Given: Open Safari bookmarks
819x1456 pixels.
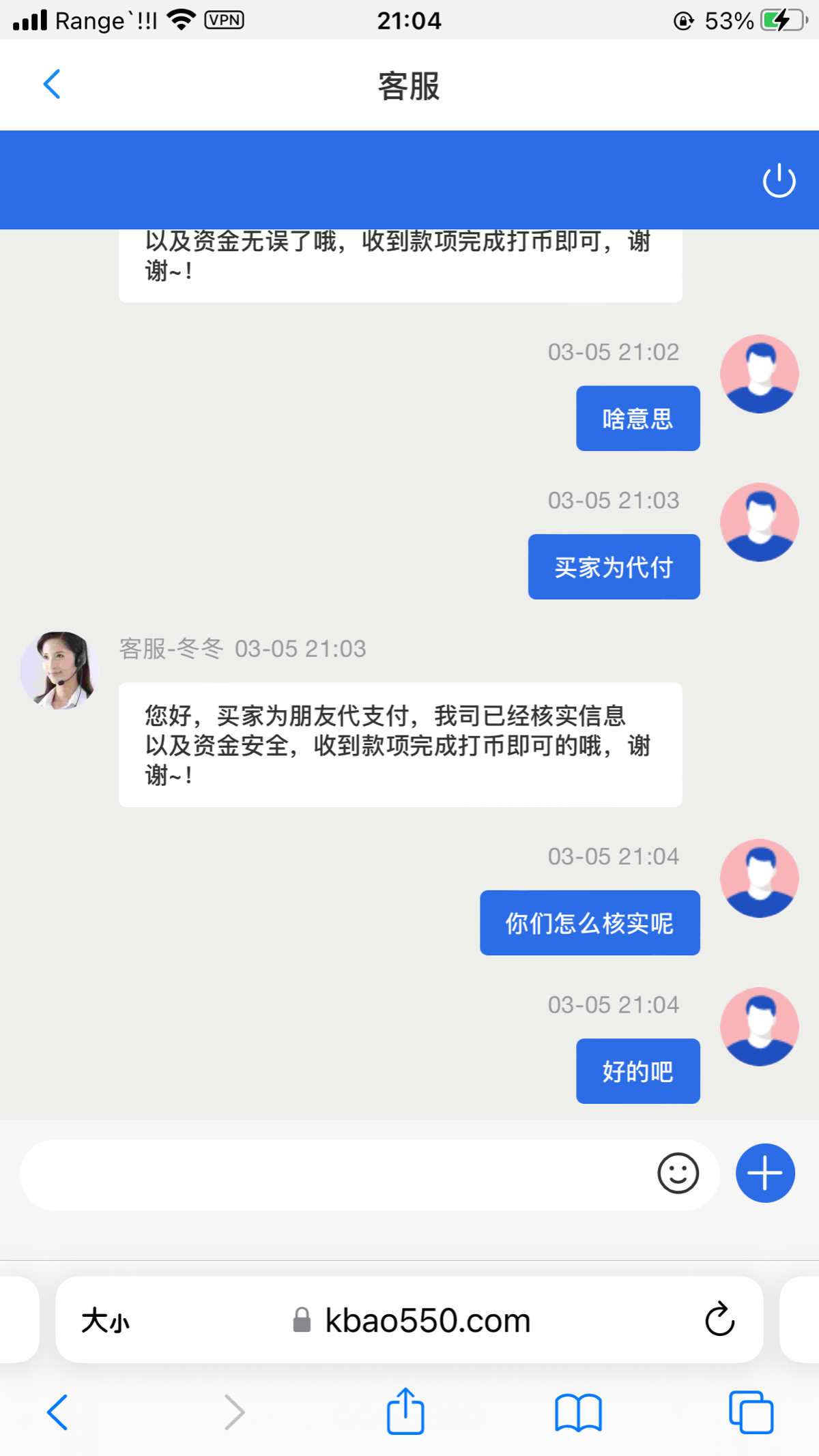Looking at the screenshot, I should (578, 1412).
